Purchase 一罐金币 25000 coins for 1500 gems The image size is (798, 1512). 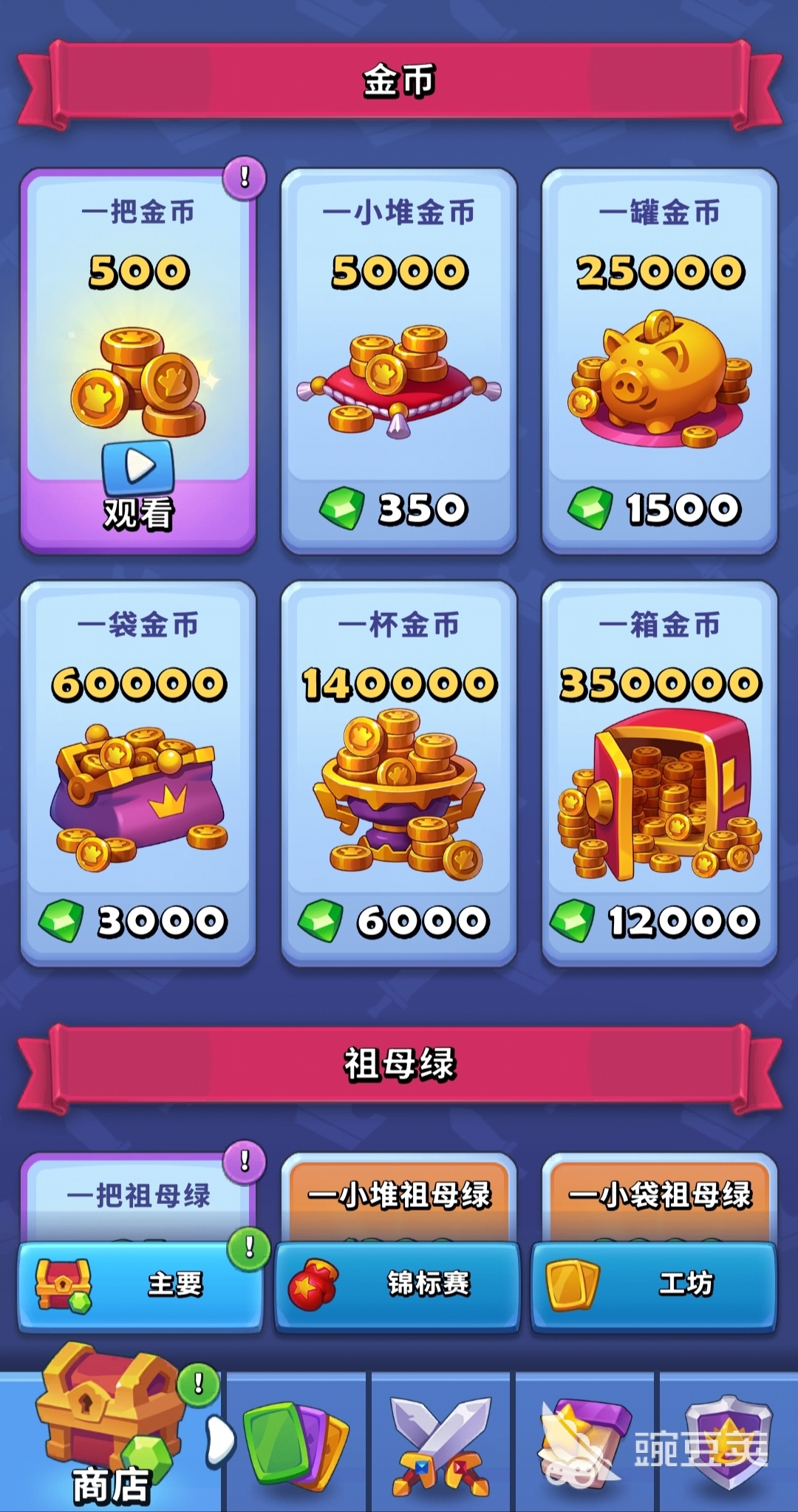659,508
